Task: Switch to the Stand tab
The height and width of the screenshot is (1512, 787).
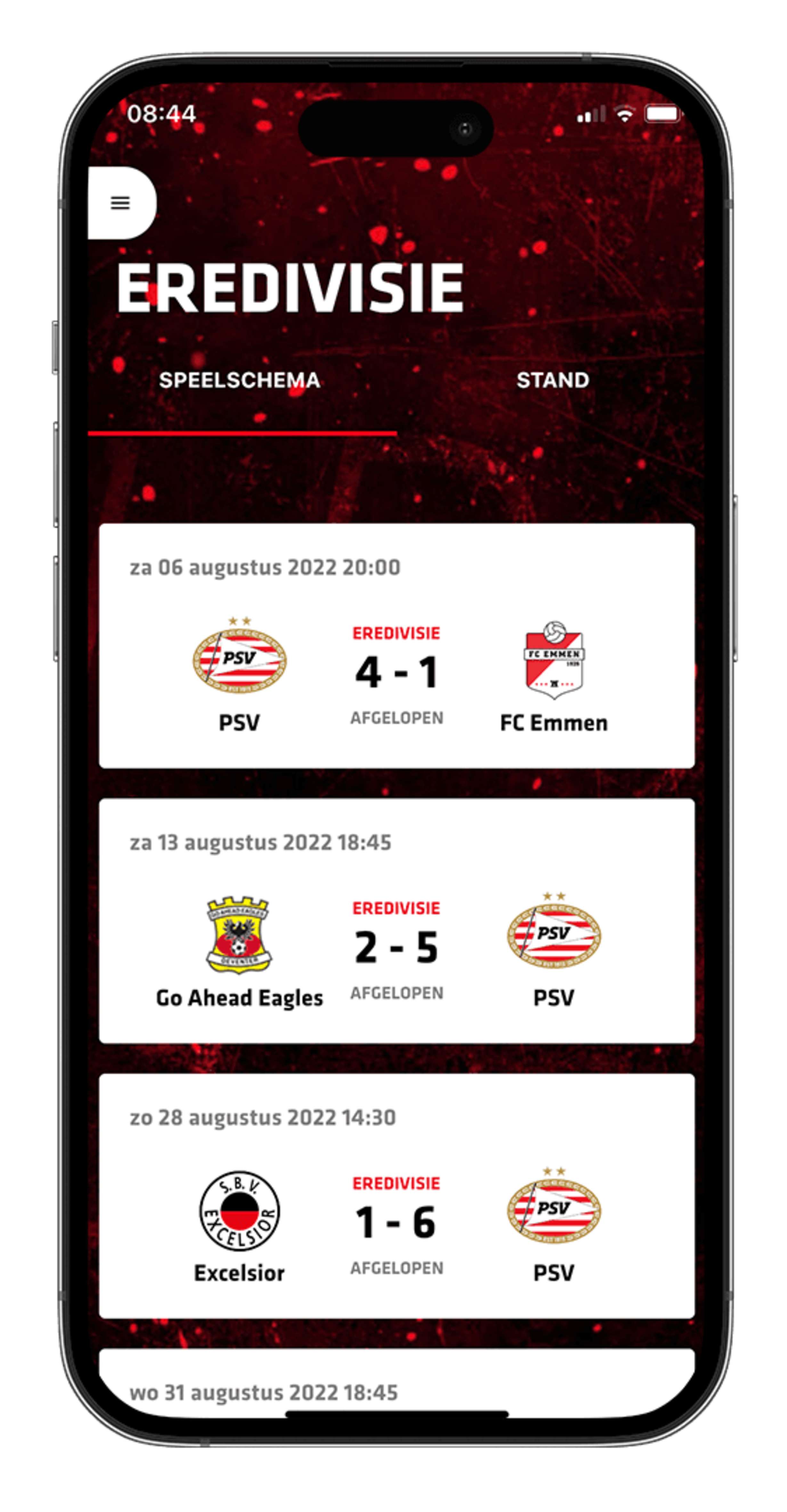Action: [x=552, y=380]
